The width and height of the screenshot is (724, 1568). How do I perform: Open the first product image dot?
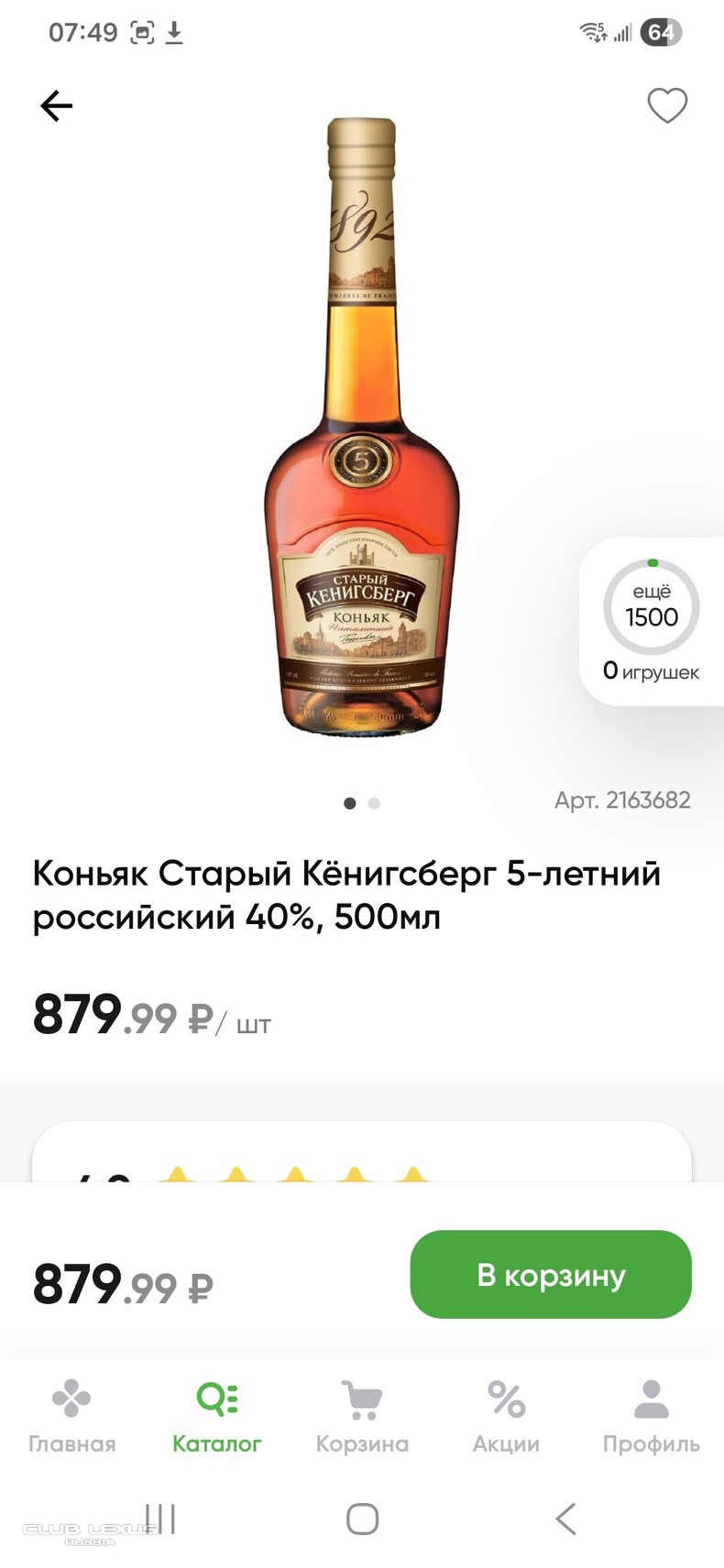(349, 802)
